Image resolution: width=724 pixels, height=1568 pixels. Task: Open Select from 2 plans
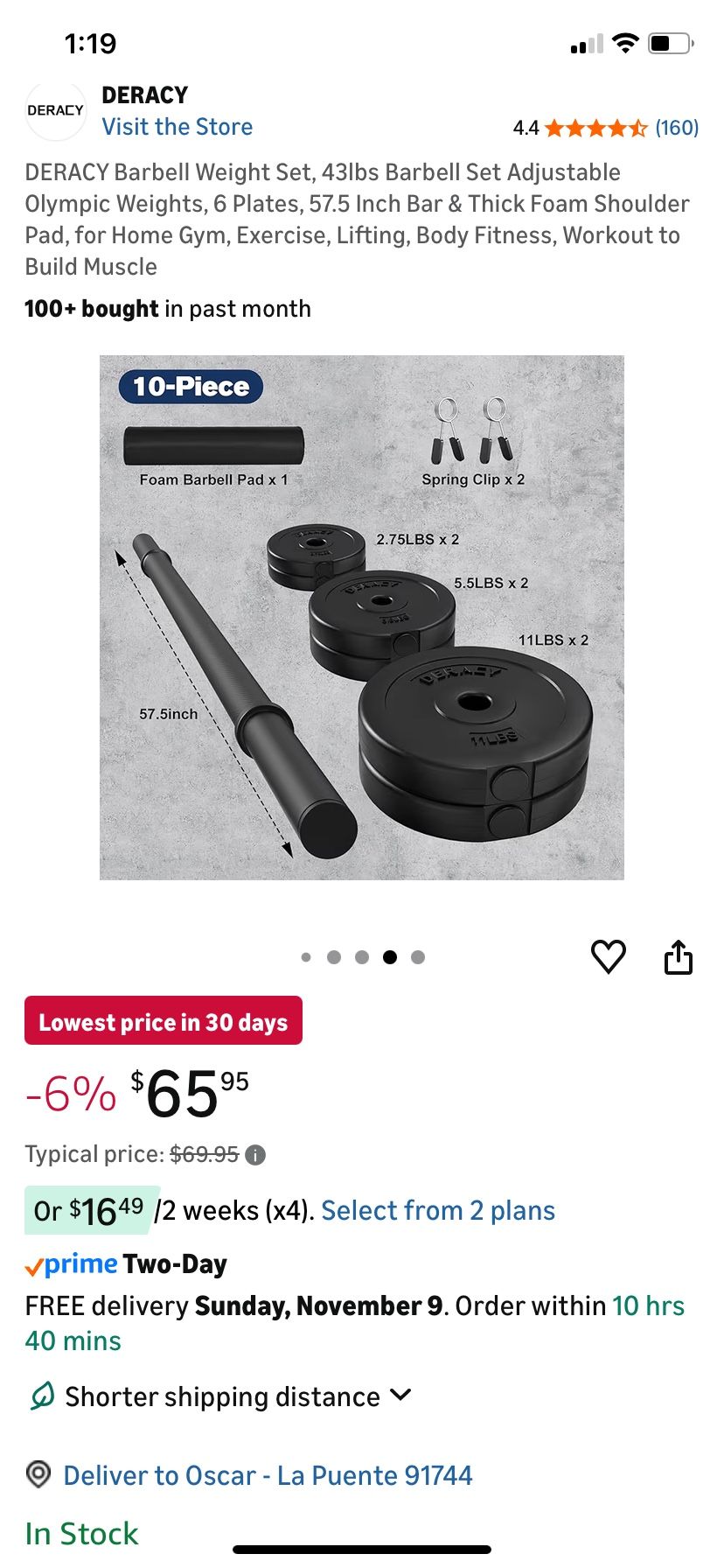pos(437,1210)
